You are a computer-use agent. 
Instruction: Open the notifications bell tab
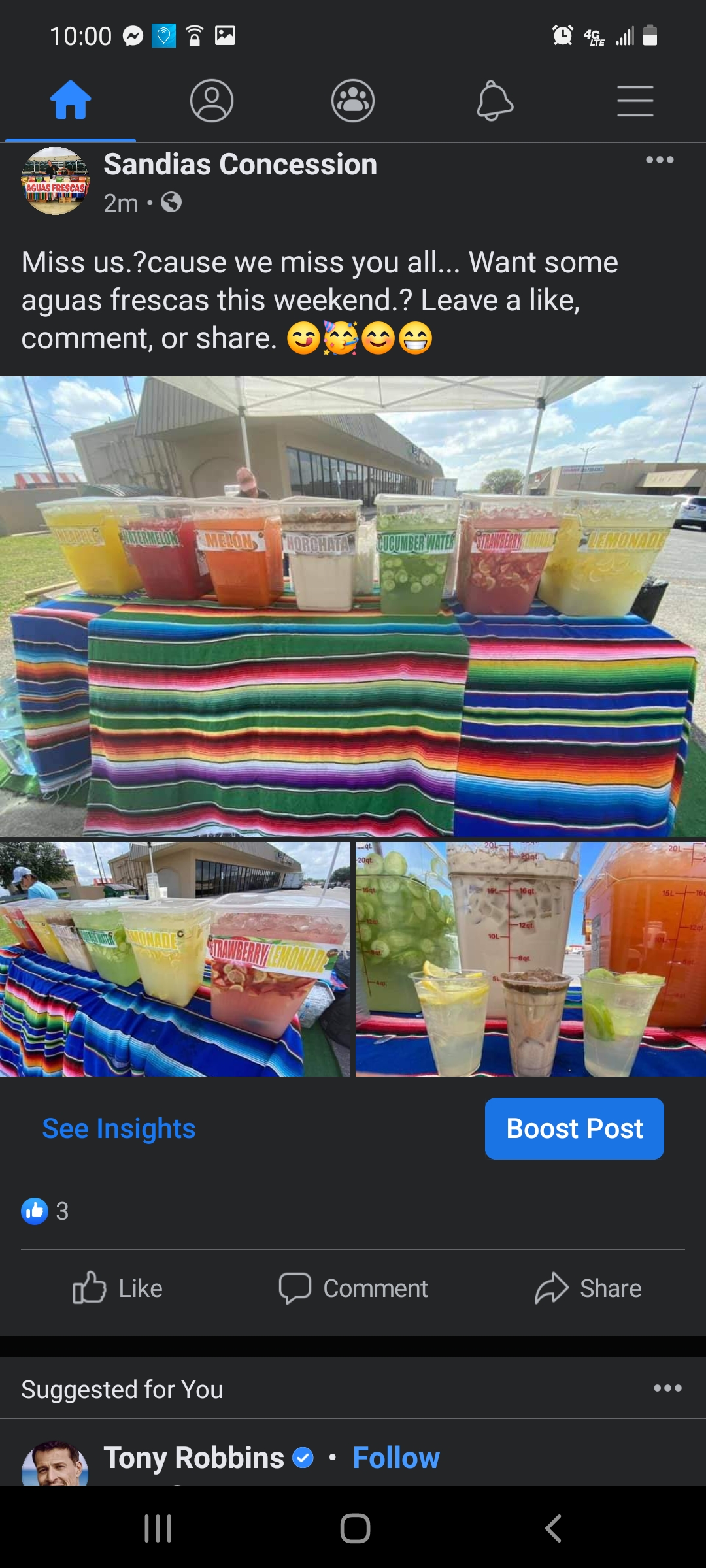[495, 101]
